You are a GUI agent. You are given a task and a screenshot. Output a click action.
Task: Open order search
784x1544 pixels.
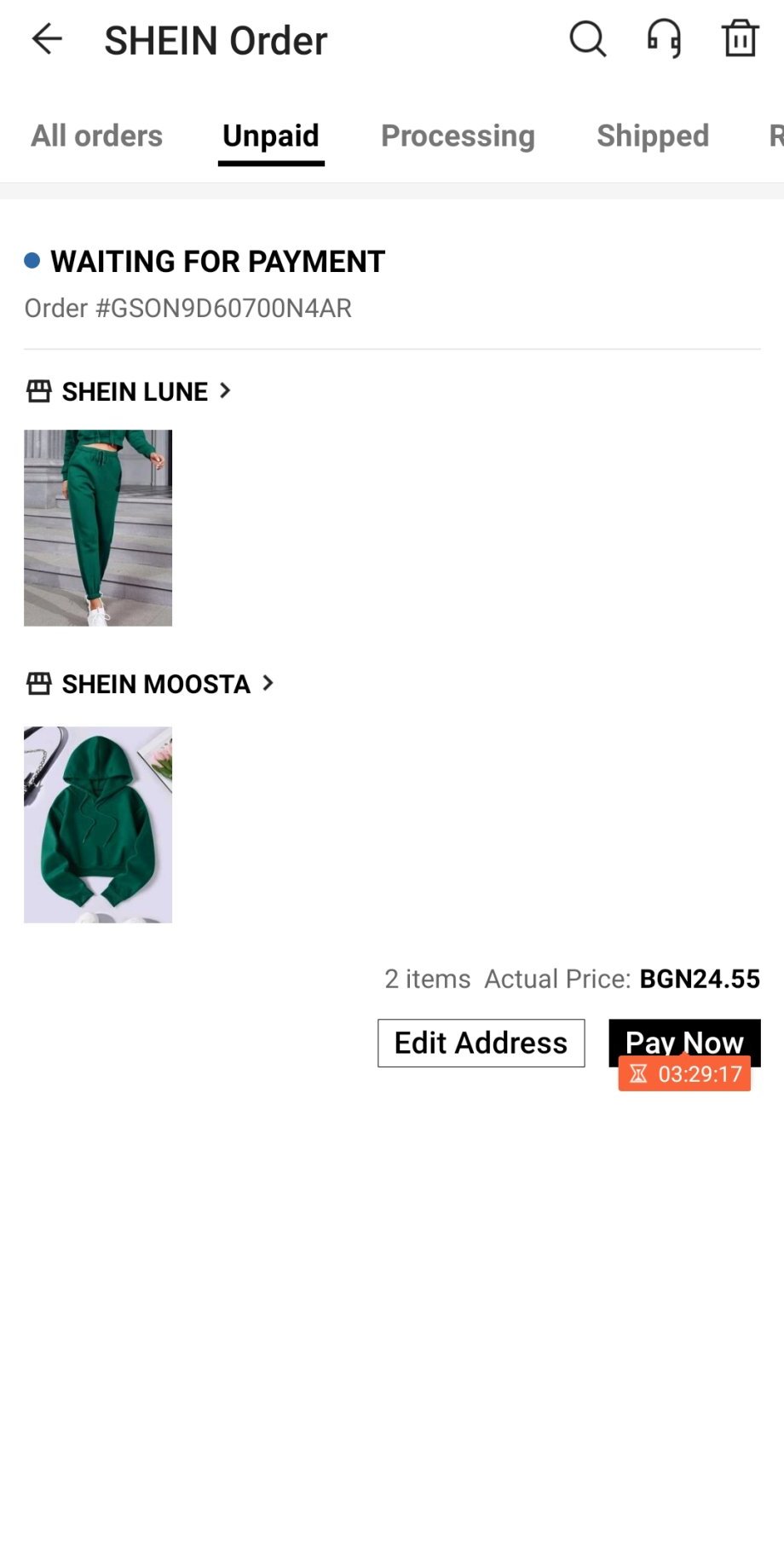587,39
